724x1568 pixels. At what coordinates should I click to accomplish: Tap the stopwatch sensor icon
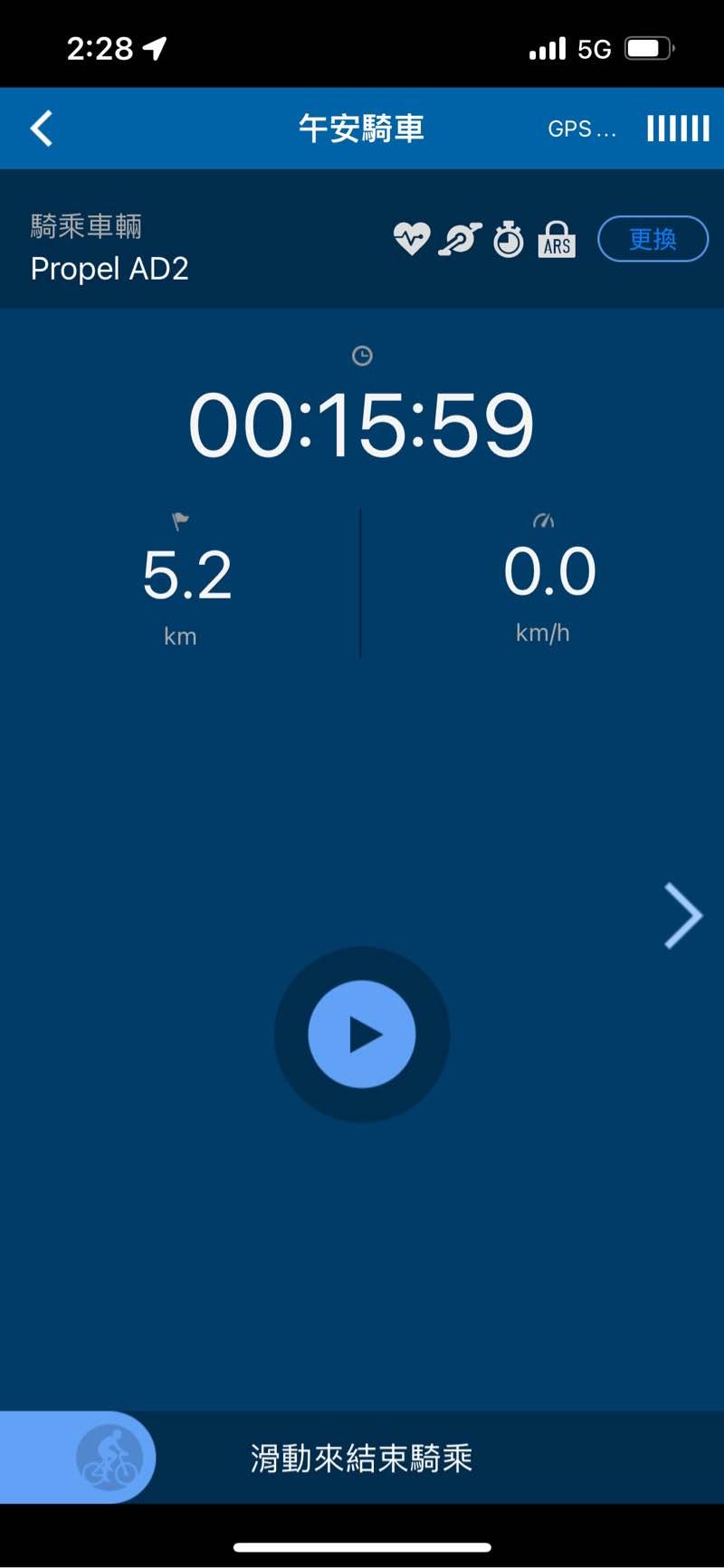[509, 239]
